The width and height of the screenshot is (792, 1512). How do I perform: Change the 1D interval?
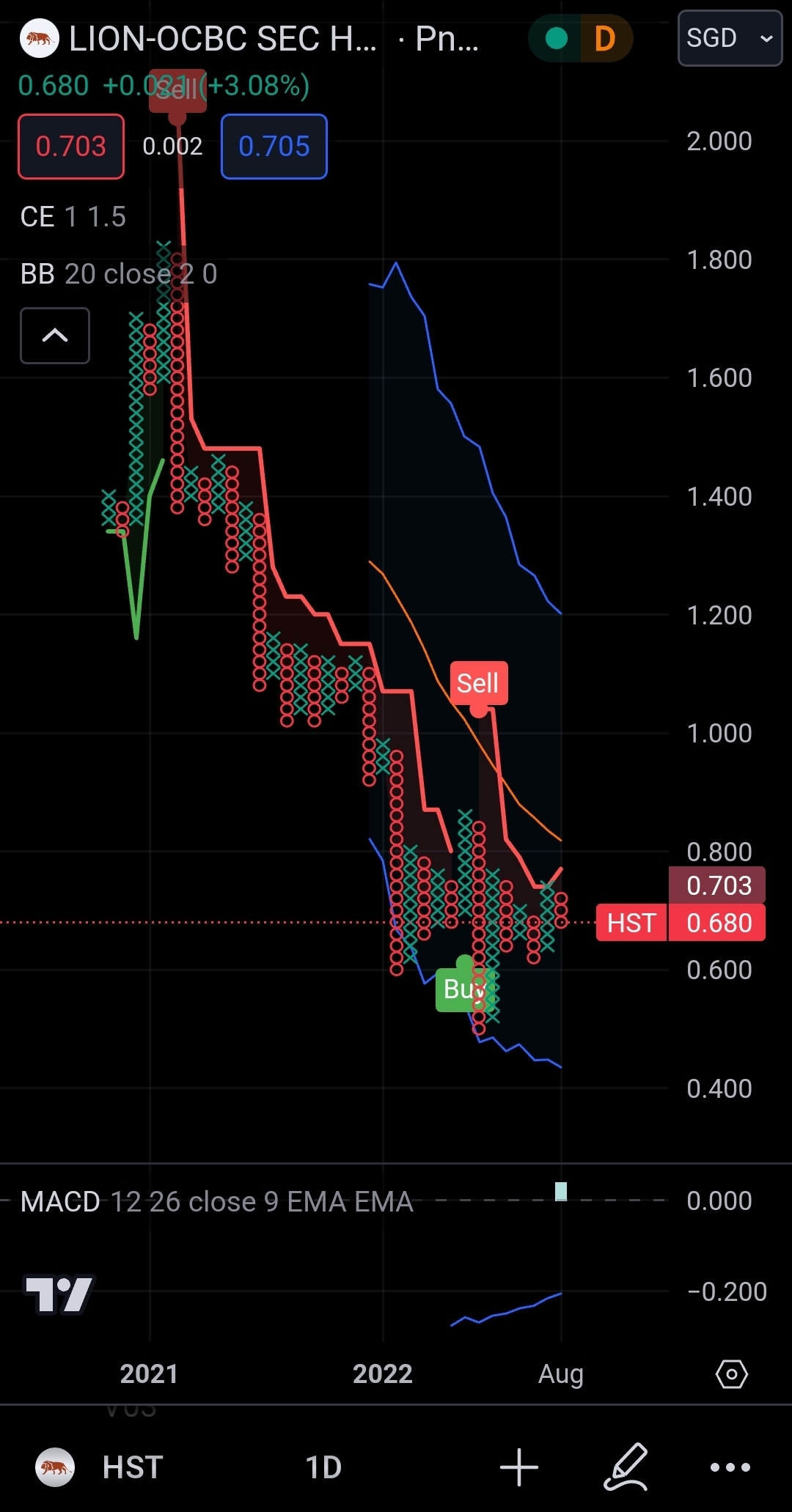tap(323, 1467)
